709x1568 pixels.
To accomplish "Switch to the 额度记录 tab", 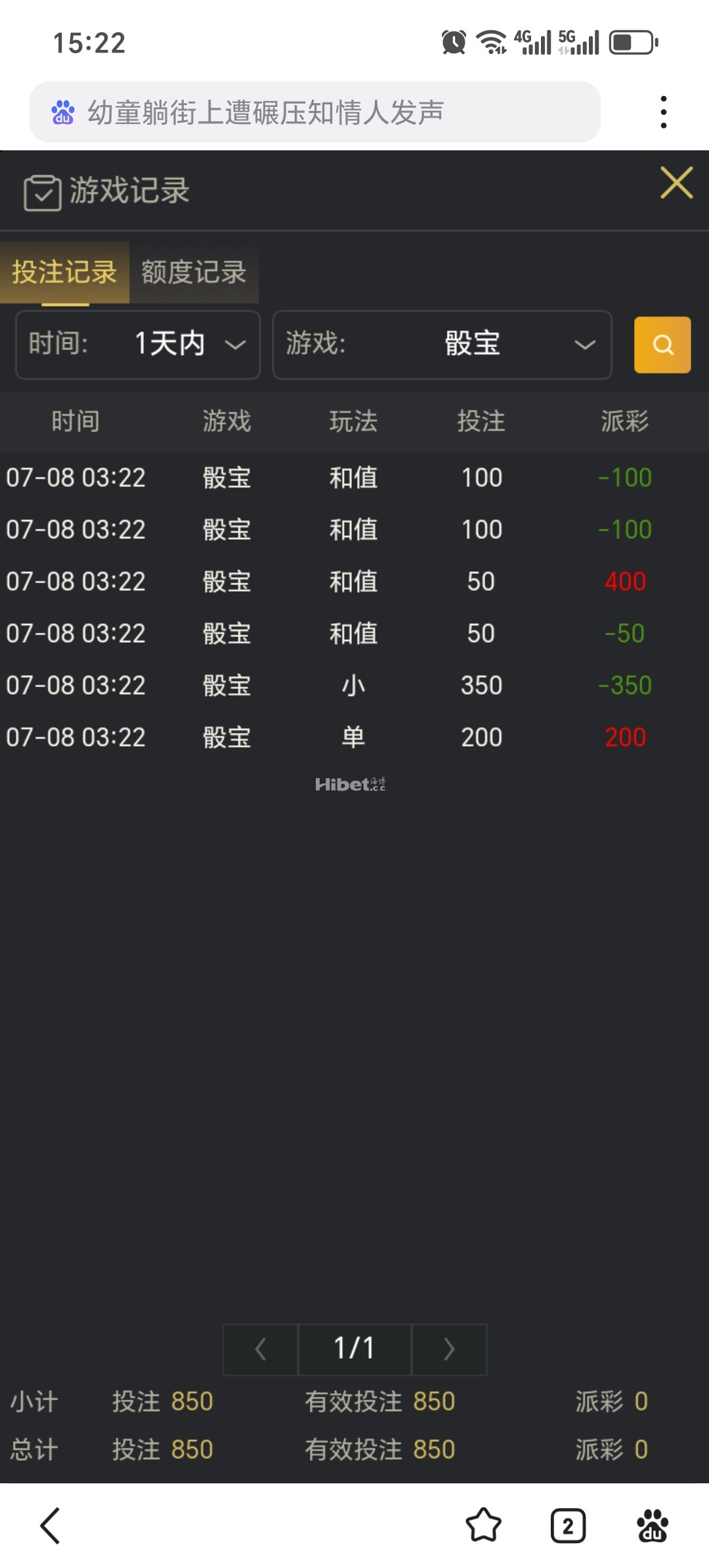I will point(194,272).
